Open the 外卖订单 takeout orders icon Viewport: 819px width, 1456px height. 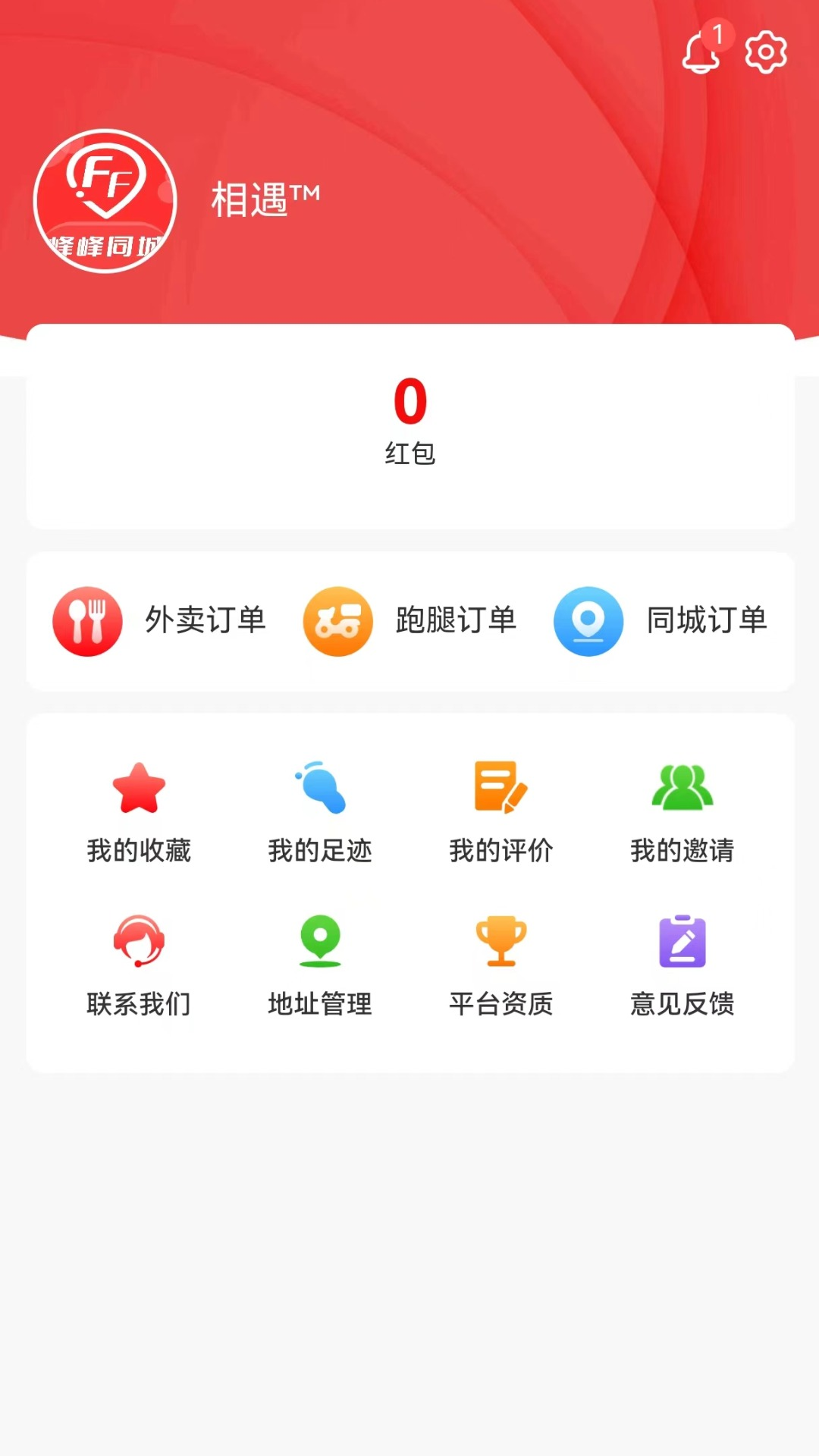pos(87,620)
